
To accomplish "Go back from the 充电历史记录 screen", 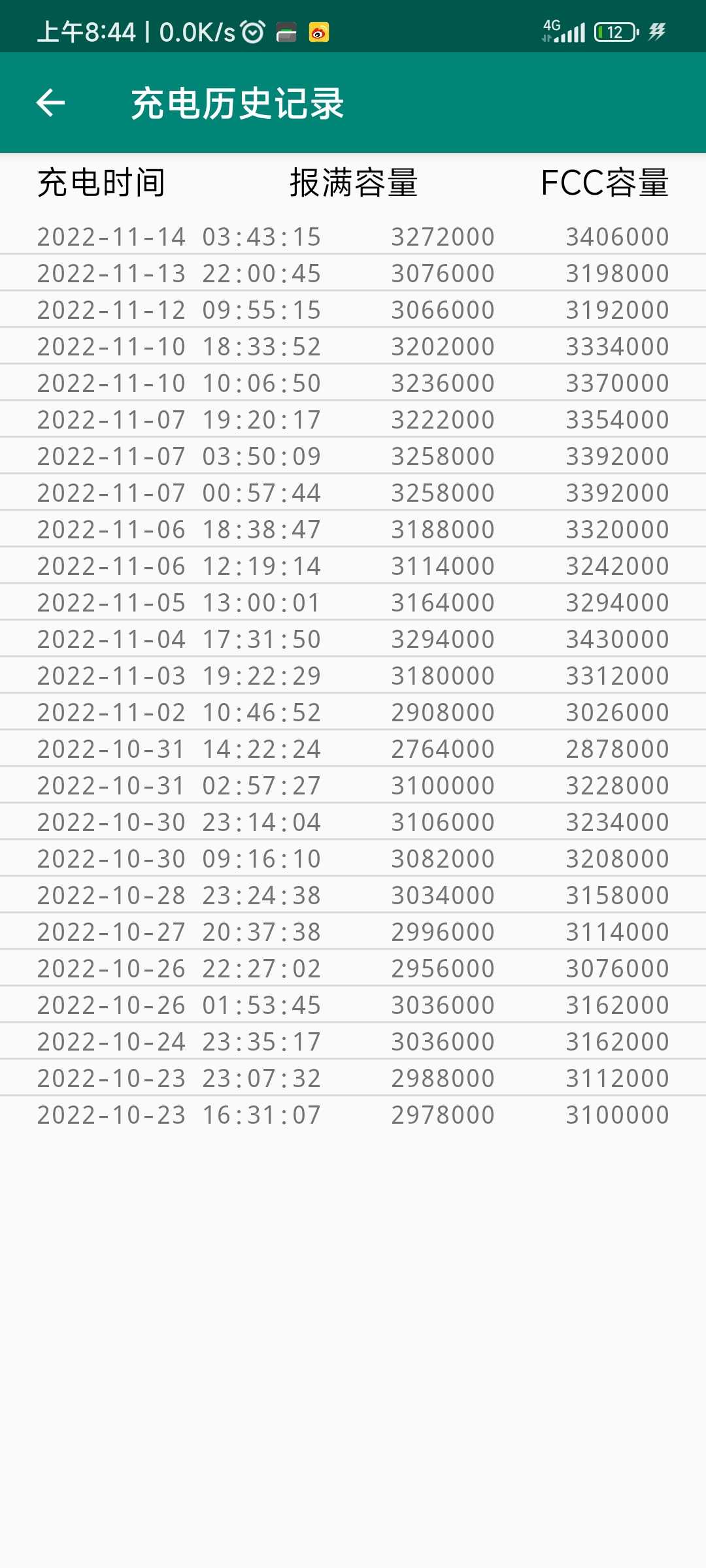I will pos(50,103).
